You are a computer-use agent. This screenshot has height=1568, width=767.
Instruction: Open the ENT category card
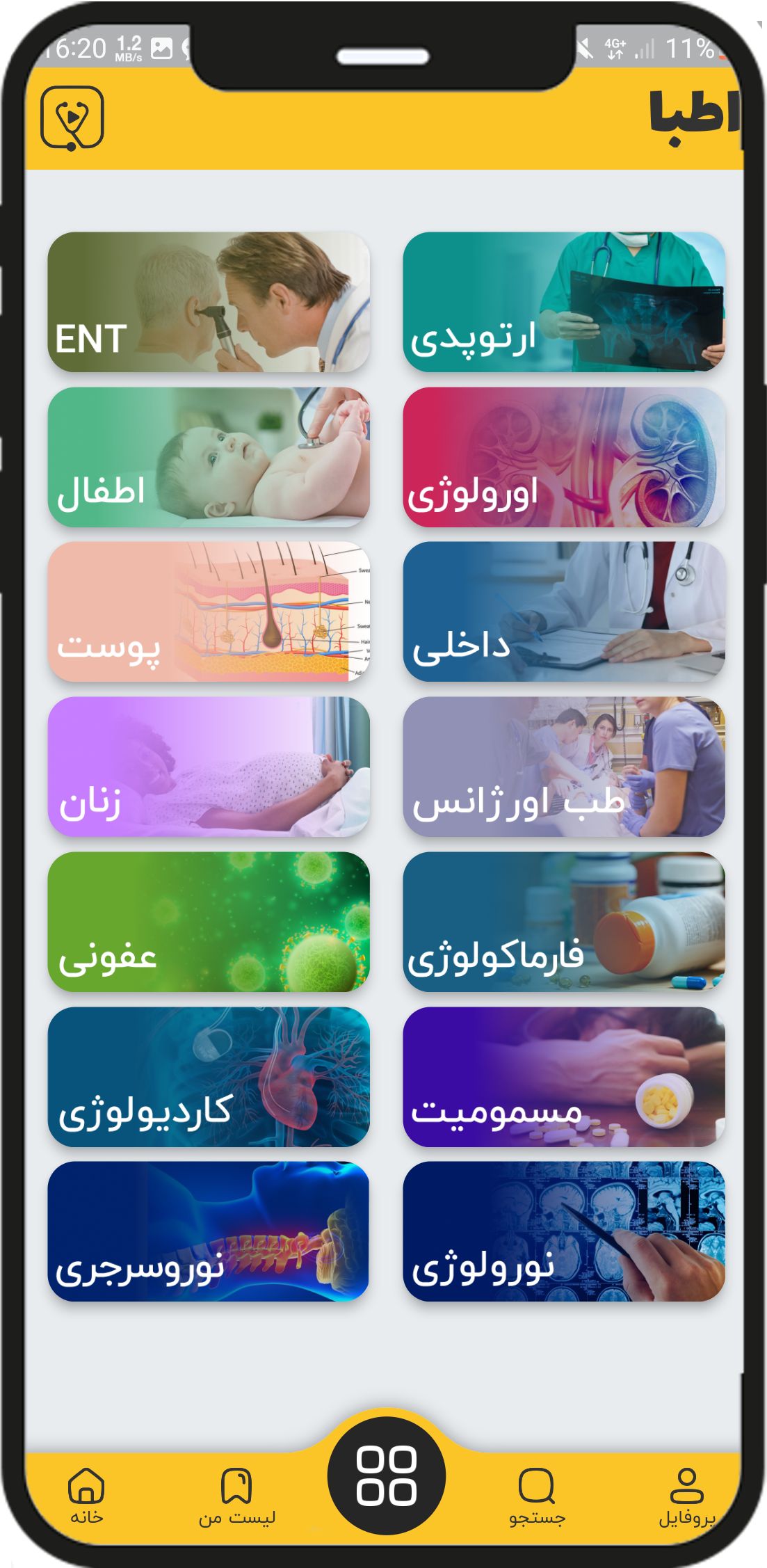pos(209,302)
